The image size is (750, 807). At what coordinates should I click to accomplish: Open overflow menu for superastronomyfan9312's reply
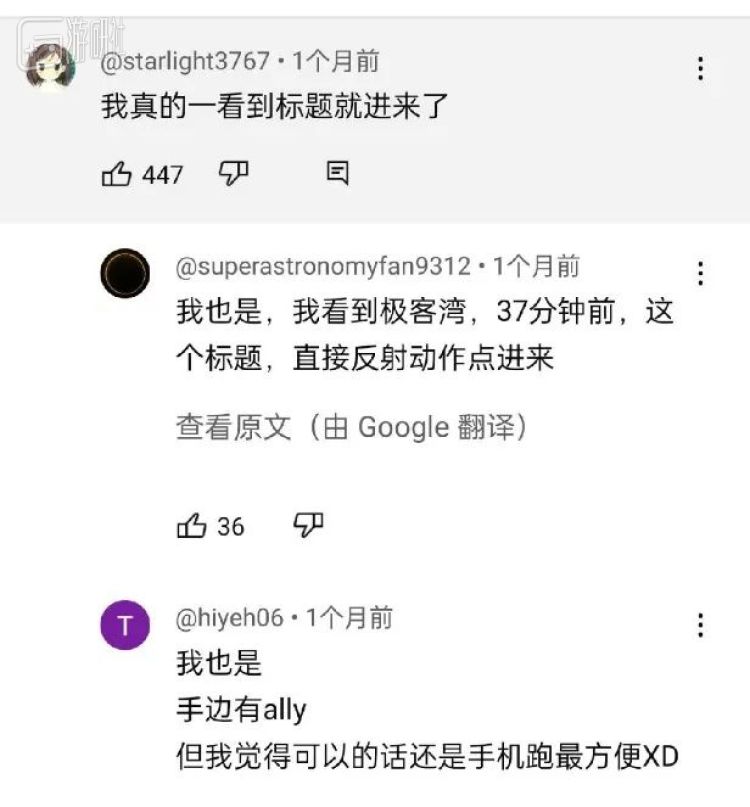[701, 273]
